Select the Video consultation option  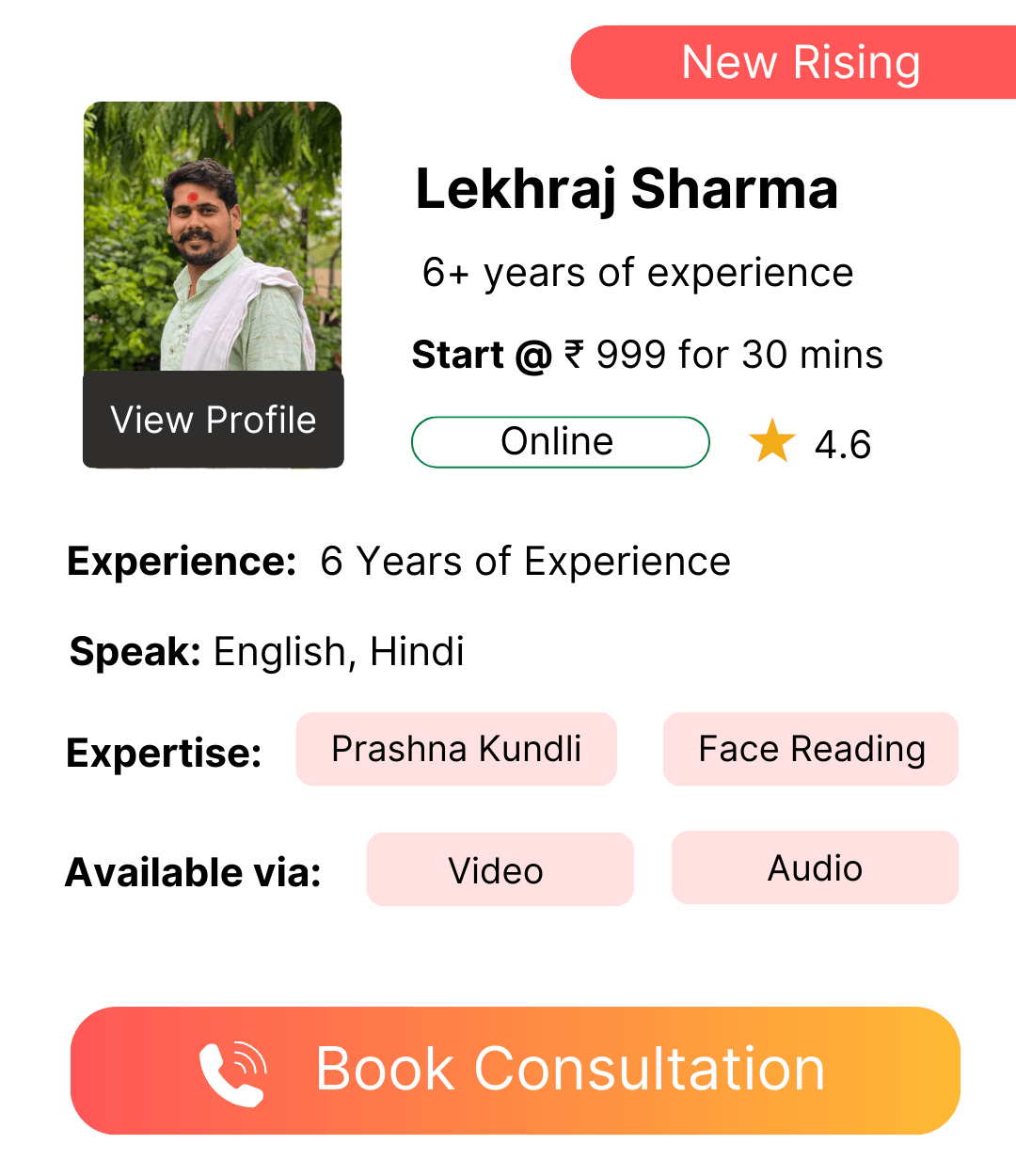coord(500,870)
